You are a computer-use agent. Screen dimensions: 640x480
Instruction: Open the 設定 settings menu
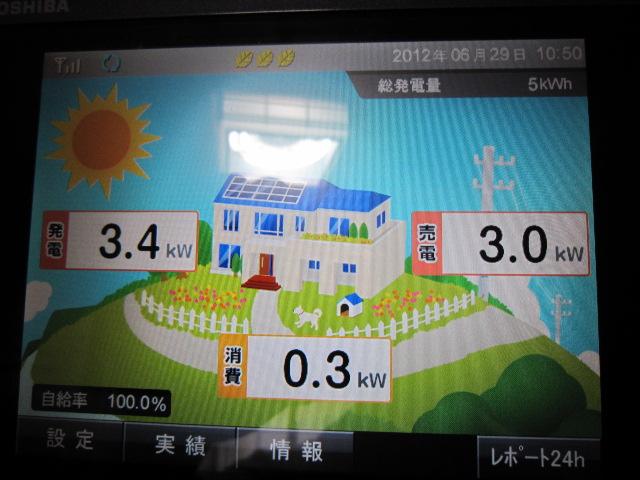[70, 441]
